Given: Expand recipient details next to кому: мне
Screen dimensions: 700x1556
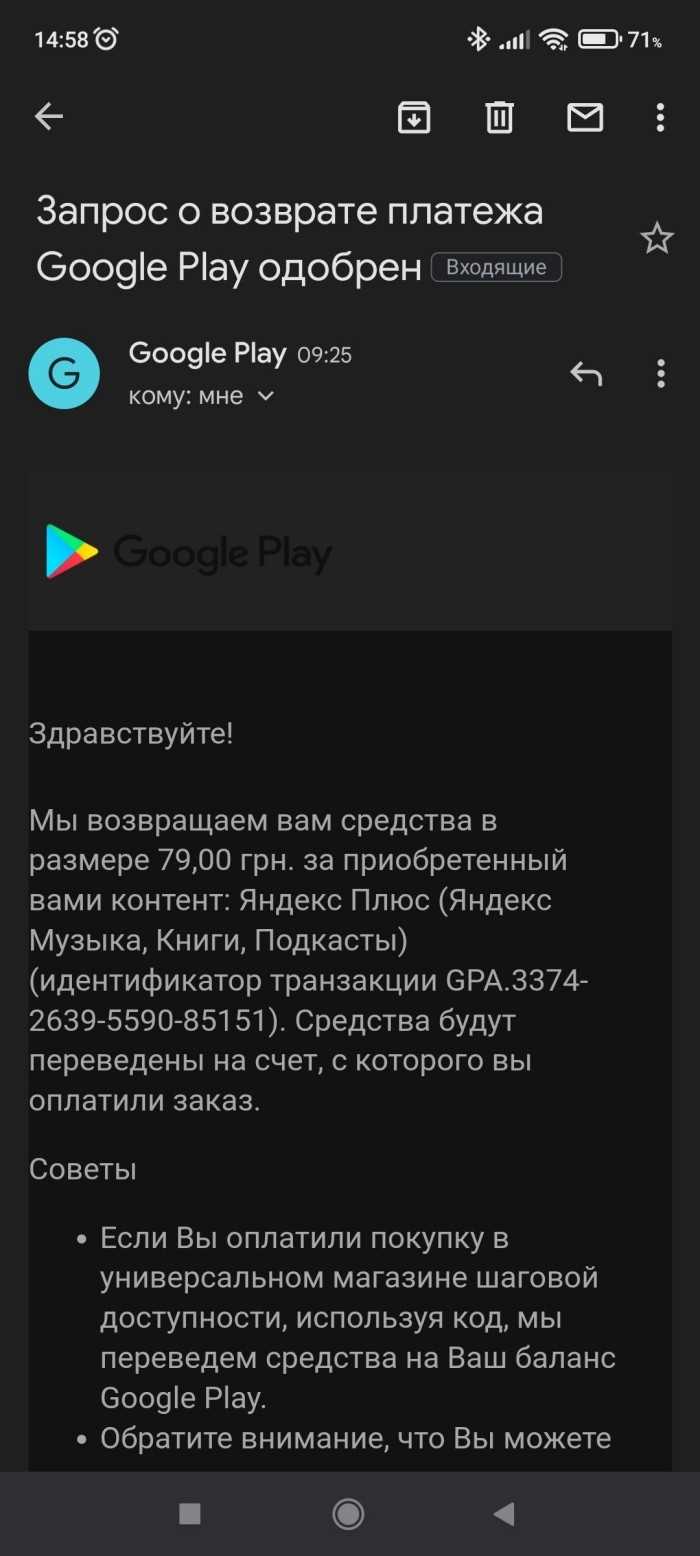Looking at the screenshot, I should [x=265, y=396].
